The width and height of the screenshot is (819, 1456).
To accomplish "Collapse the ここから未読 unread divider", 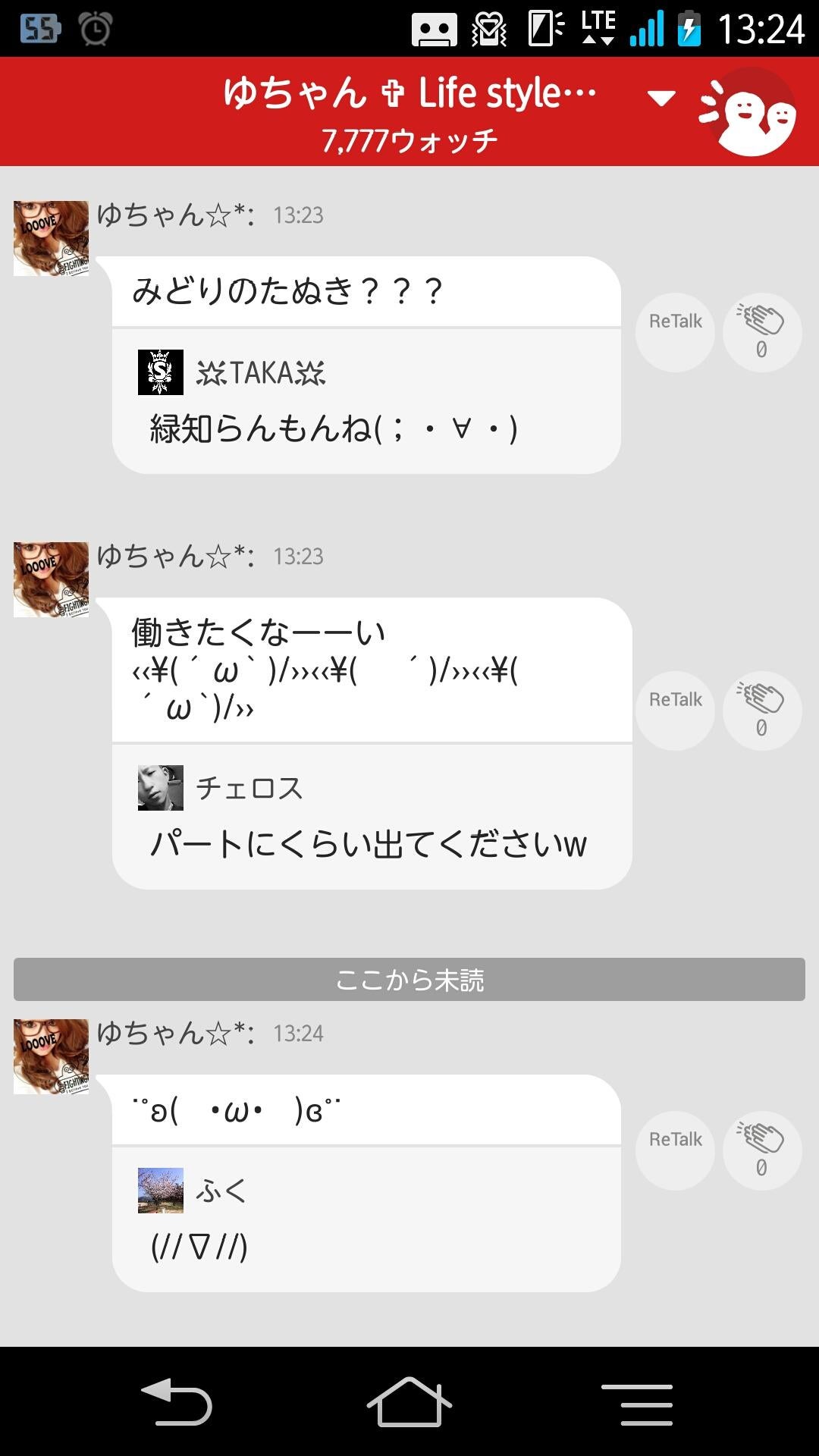I will pos(409,981).
